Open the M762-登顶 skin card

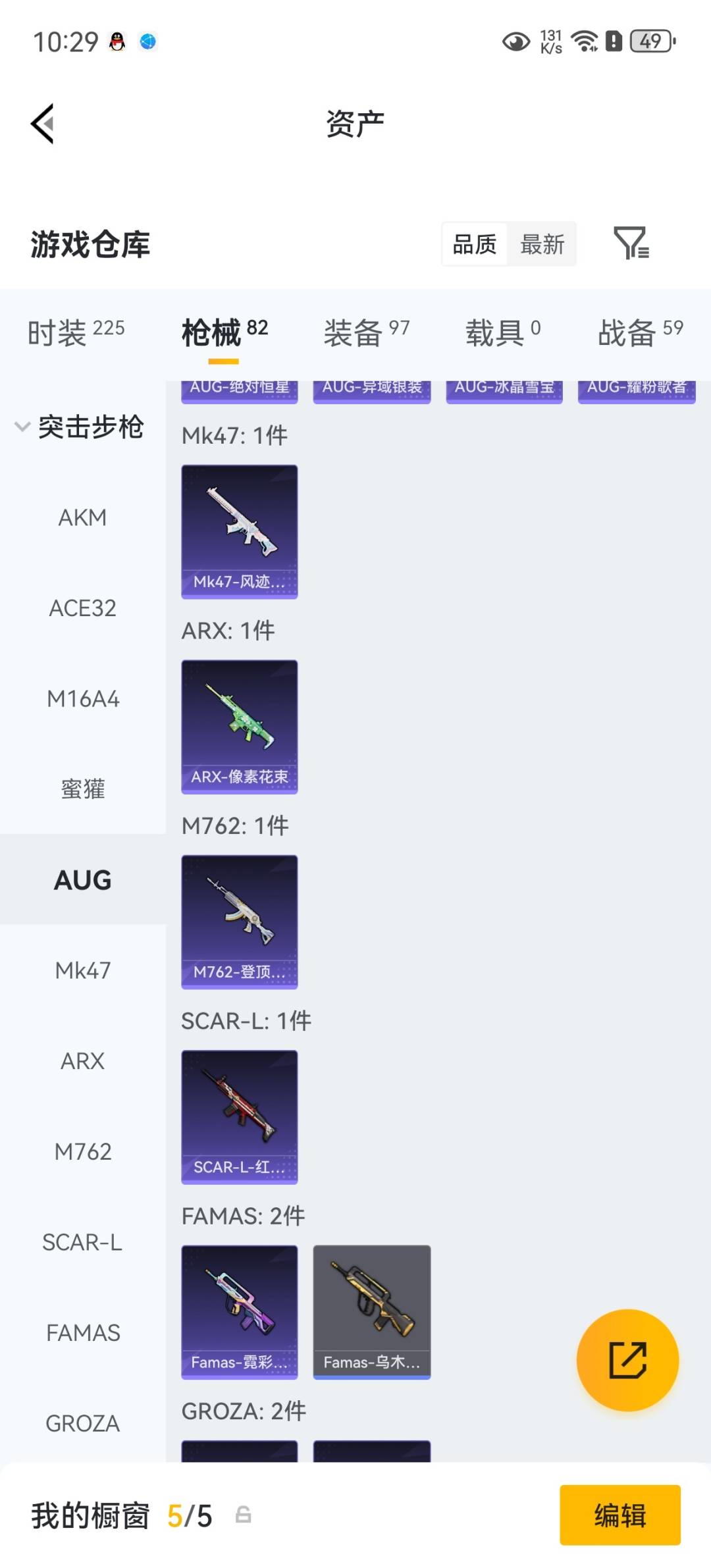[x=240, y=922]
